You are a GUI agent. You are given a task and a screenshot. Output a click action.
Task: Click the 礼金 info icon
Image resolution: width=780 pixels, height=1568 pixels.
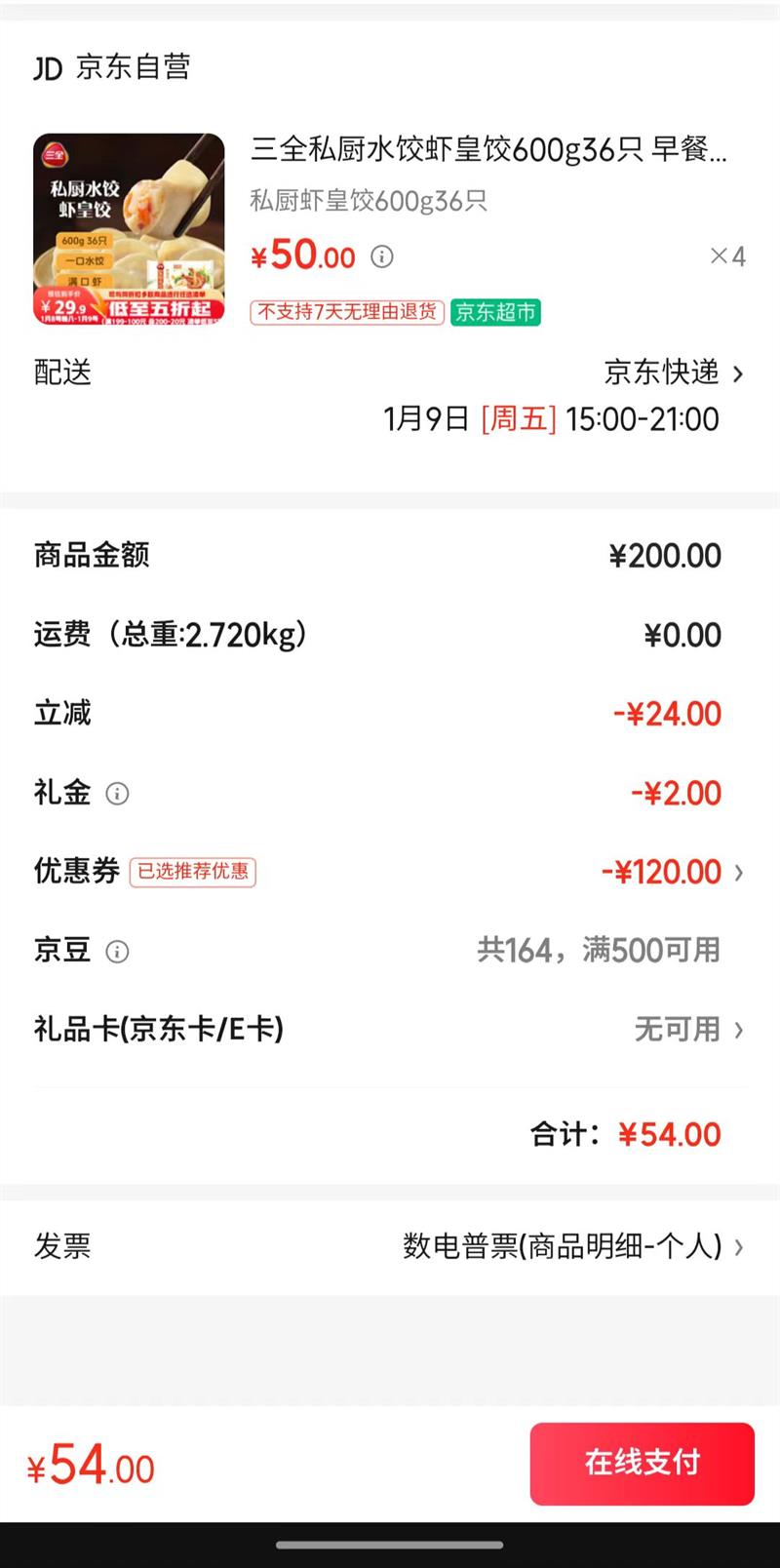[117, 794]
